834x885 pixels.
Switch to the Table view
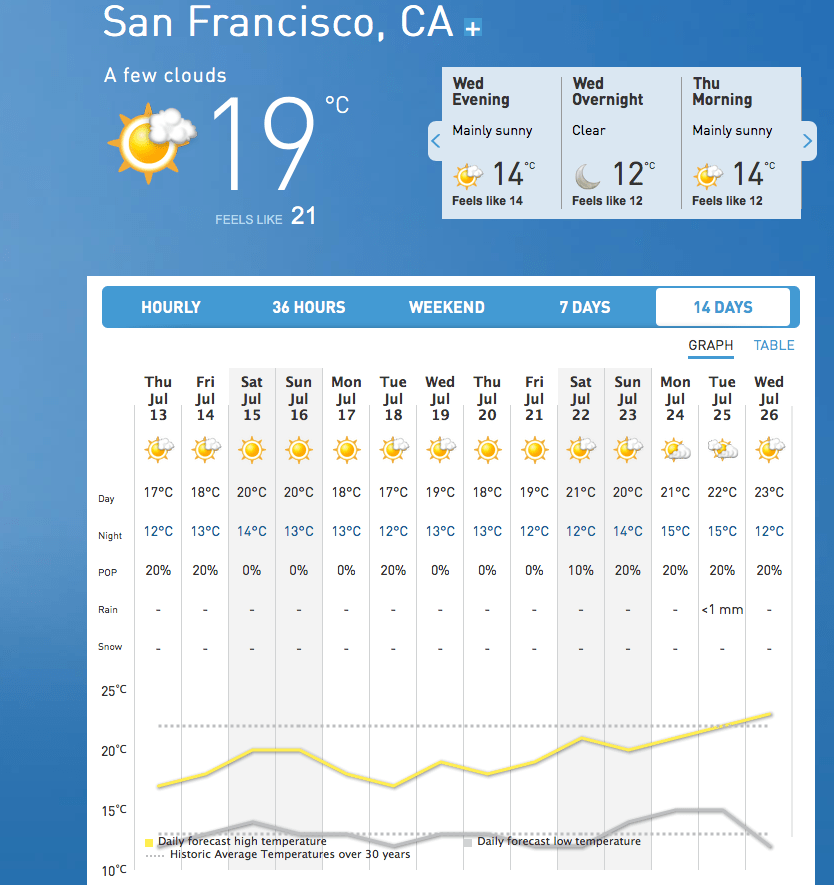coord(774,345)
